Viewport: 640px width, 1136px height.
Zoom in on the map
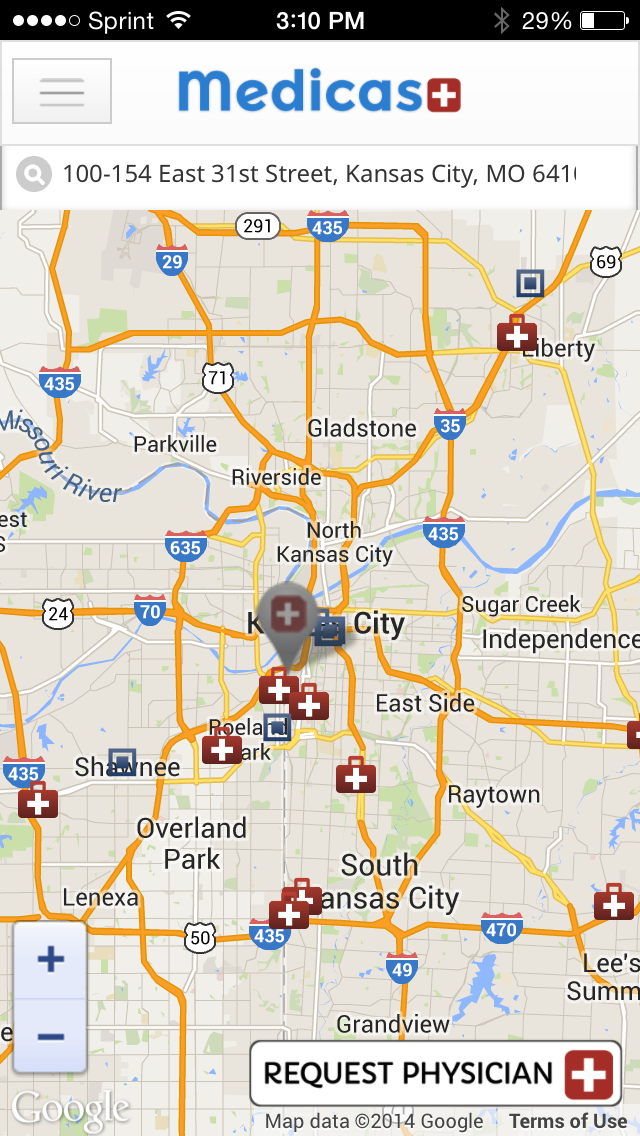50,961
